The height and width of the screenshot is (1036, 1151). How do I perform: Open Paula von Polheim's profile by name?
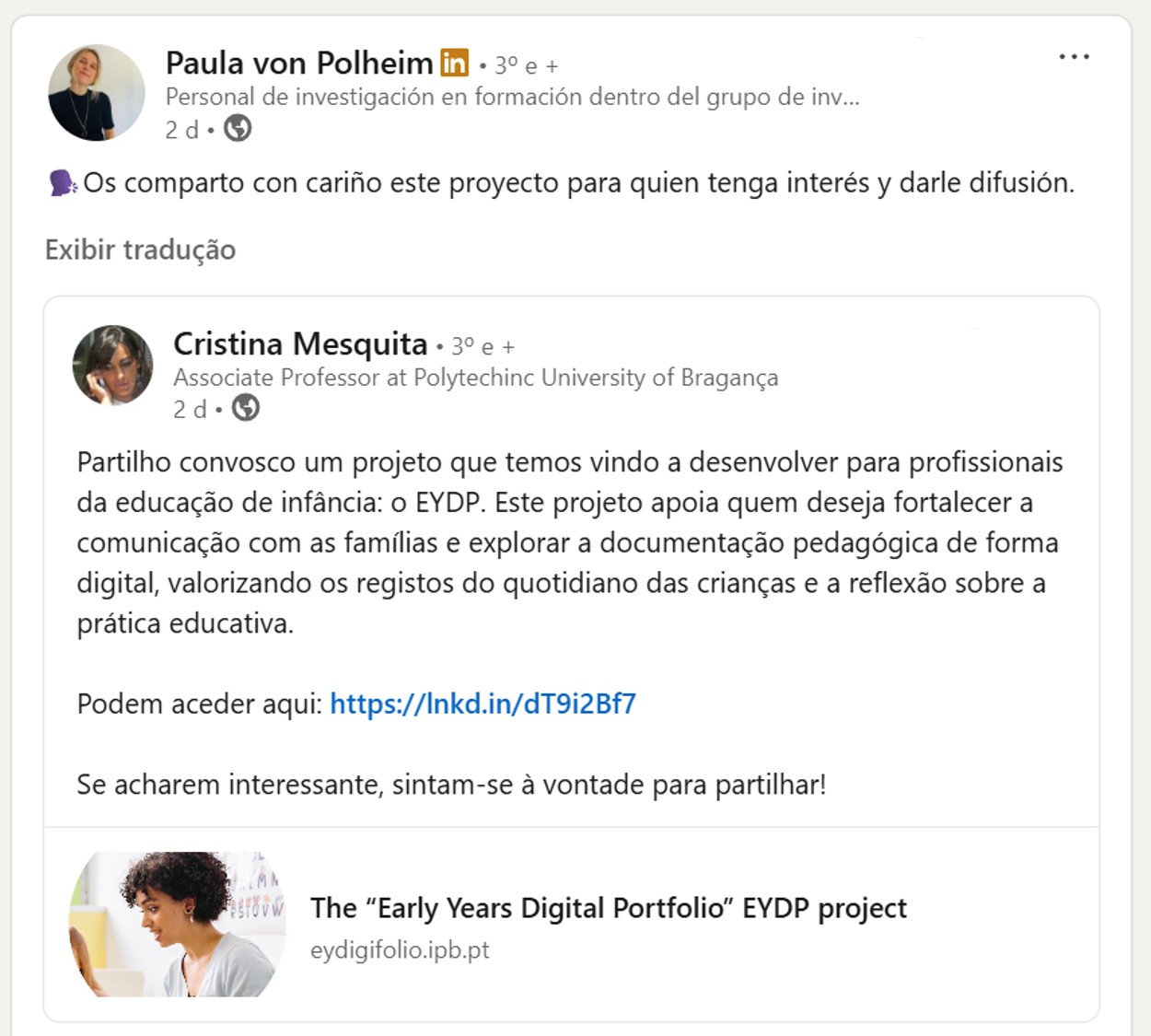[x=299, y=63]
